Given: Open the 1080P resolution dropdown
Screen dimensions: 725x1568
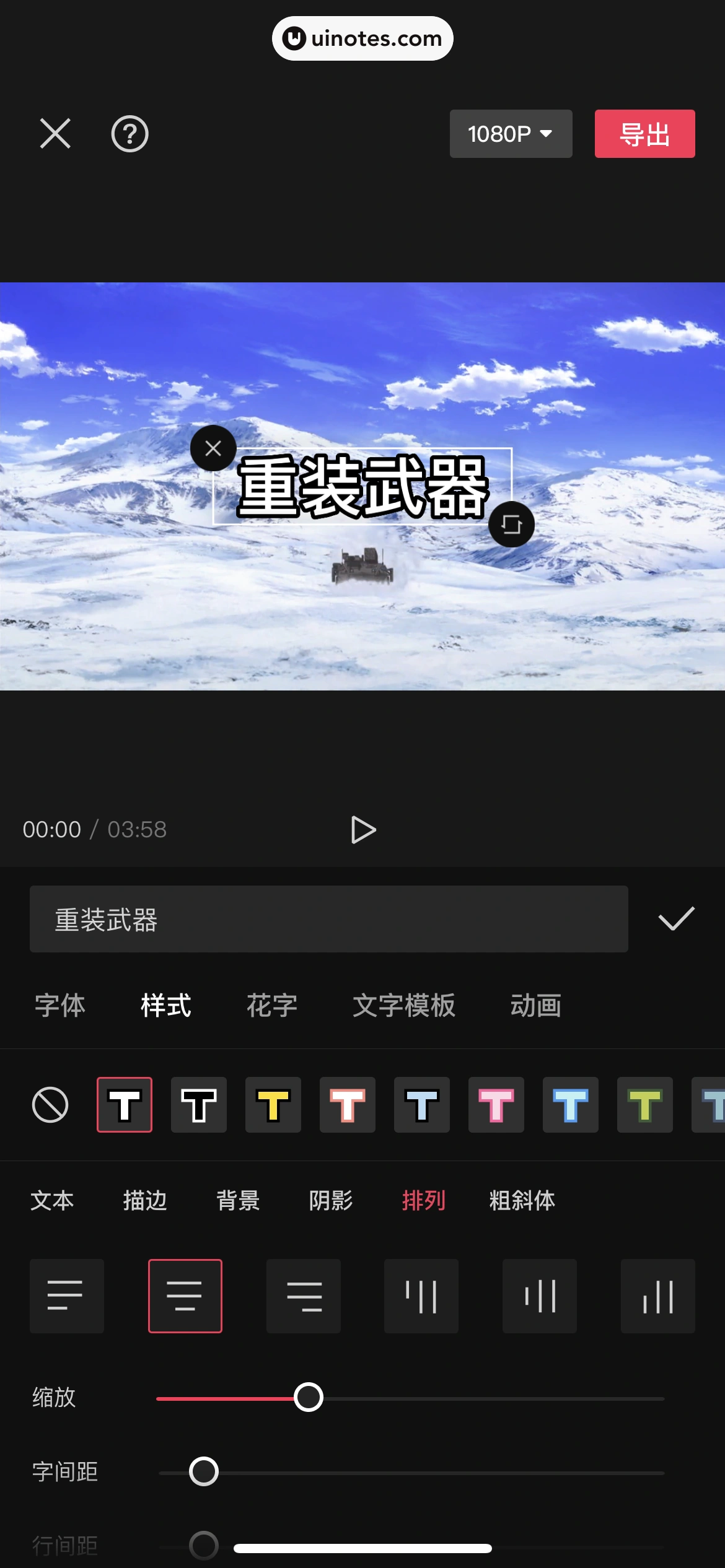Looking at the screenshot, I should coord(511,134).
